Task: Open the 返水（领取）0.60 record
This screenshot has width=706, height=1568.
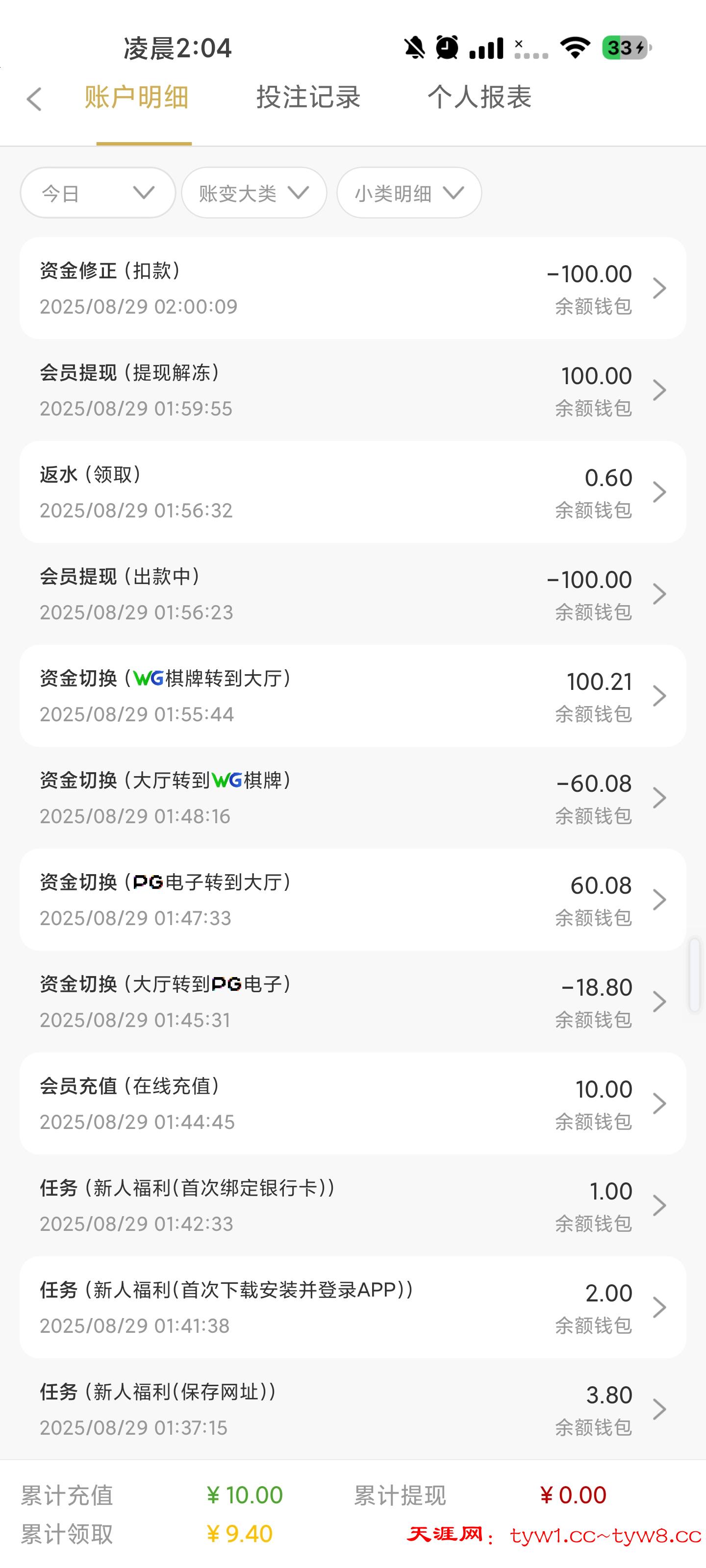Action: (x=353, y=492)
